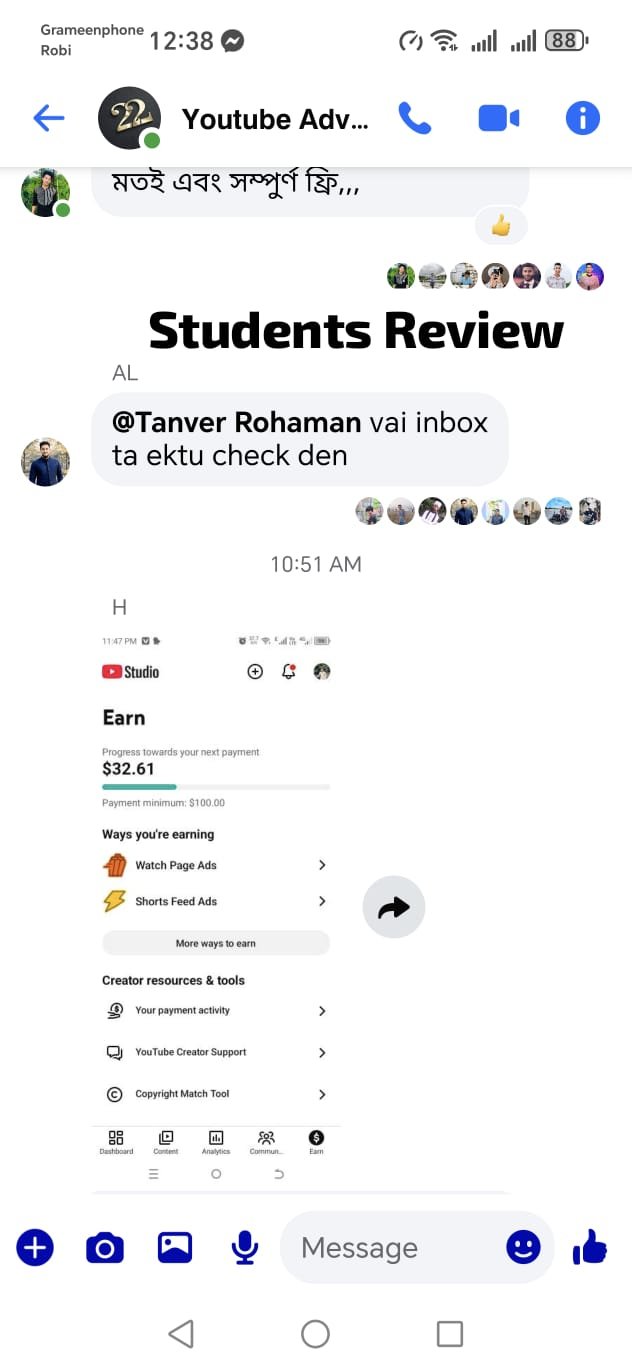Open more options with the plus icon
This screenshot has width=632, height=1368.
click(x=35, y=1247)
